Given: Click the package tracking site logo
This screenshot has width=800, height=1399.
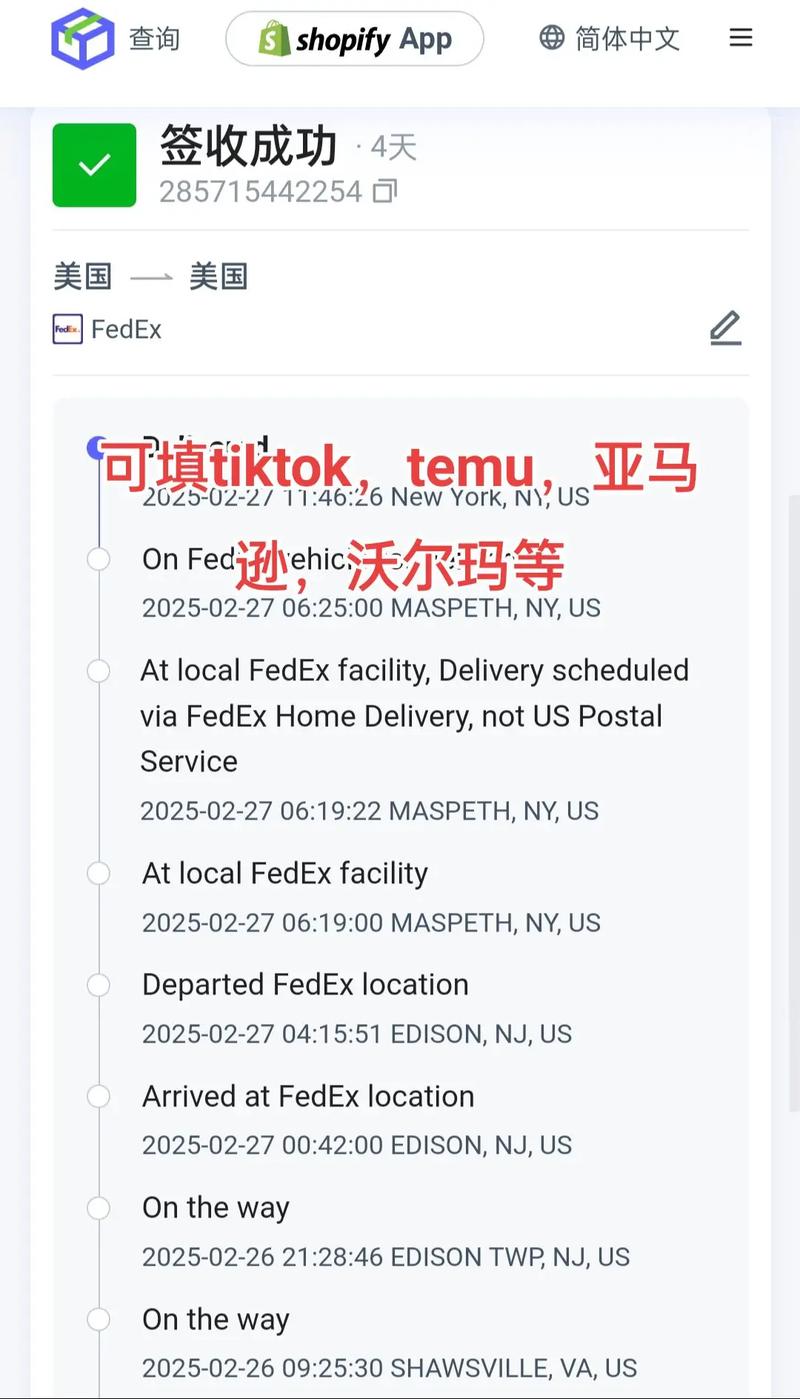Looking at the screenshot, I should coord(83,38).
